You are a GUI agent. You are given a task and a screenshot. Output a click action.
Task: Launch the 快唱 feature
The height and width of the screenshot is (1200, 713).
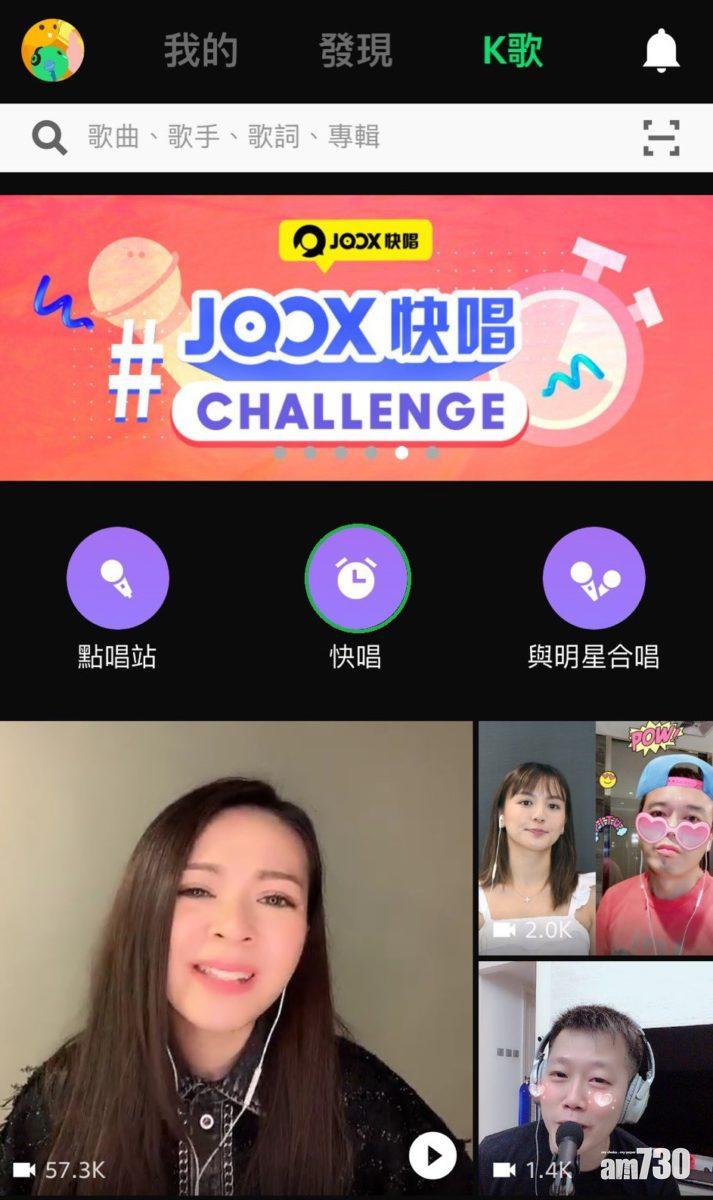356,579
